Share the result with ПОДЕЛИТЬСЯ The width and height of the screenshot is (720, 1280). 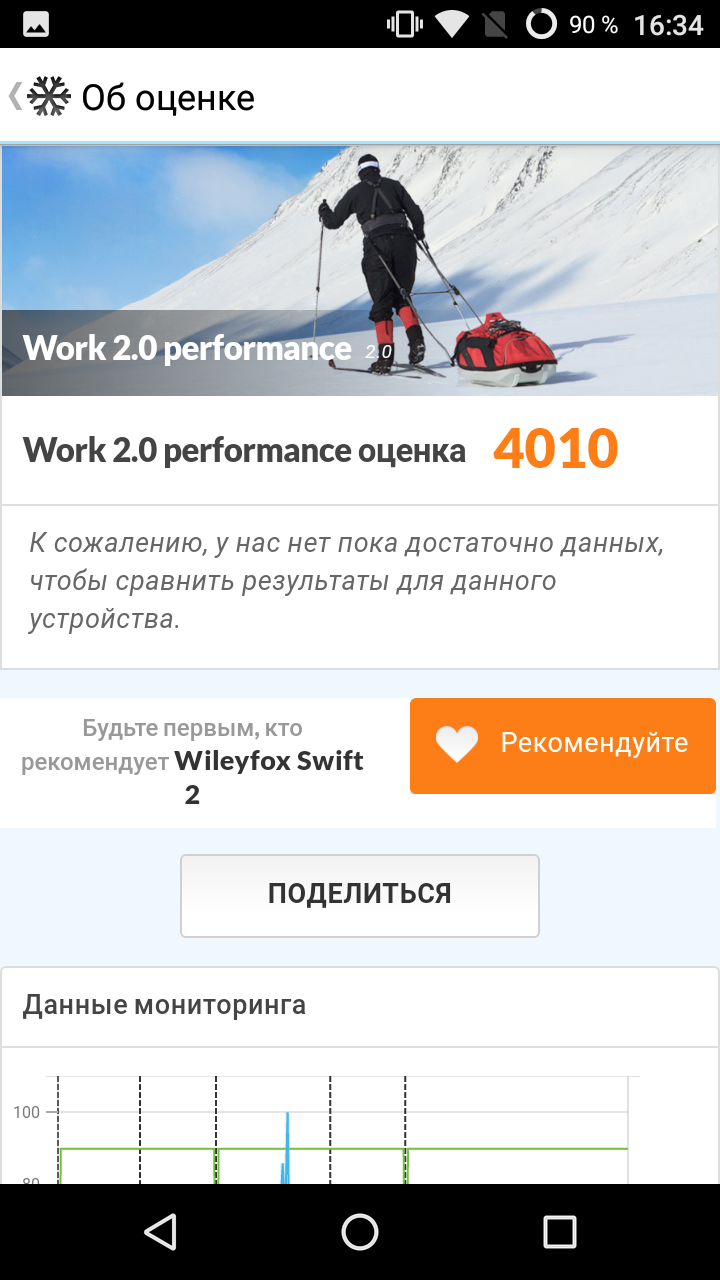point(360,895)
